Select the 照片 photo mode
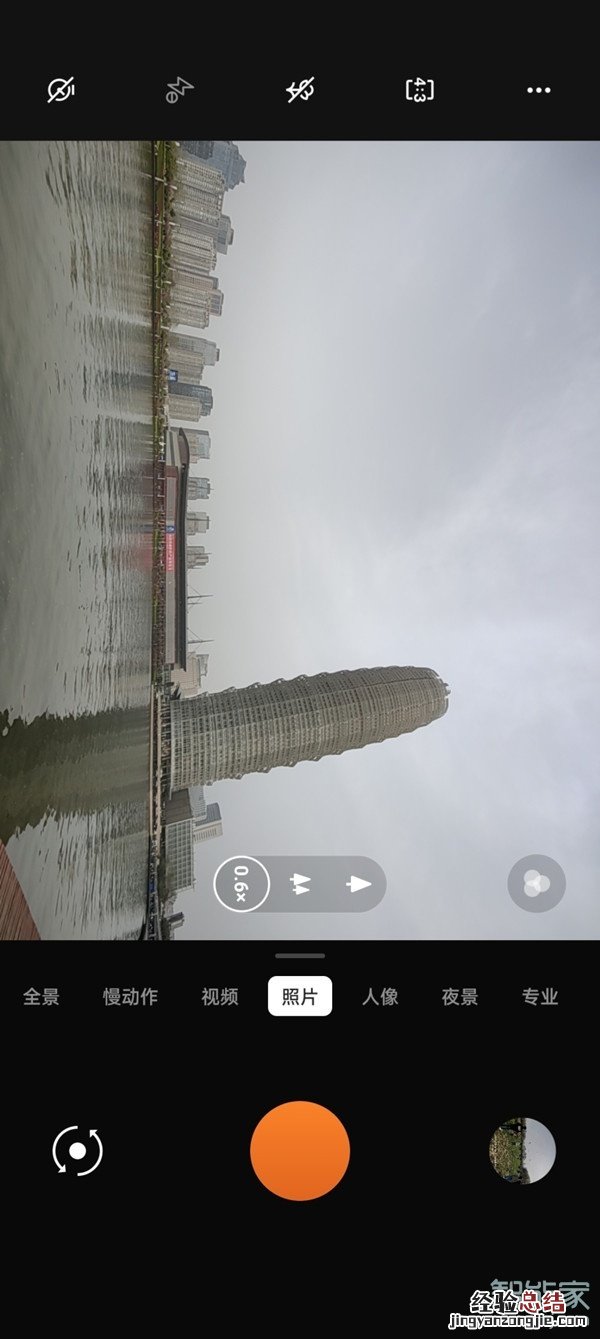This screenshot has width=600, height=1339. (300, 996)
